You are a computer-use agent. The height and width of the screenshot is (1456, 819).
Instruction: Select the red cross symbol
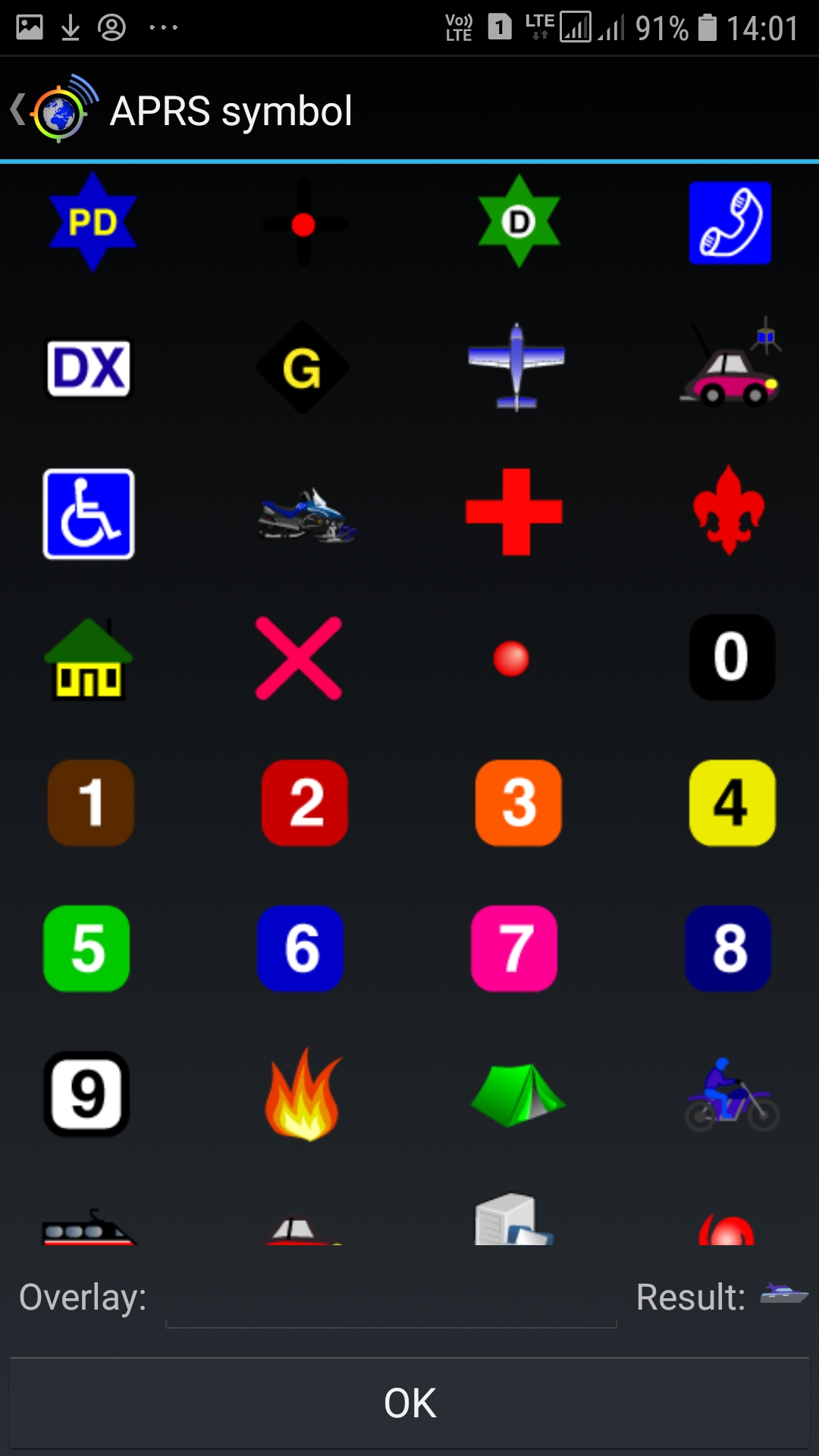click(515, 512)
